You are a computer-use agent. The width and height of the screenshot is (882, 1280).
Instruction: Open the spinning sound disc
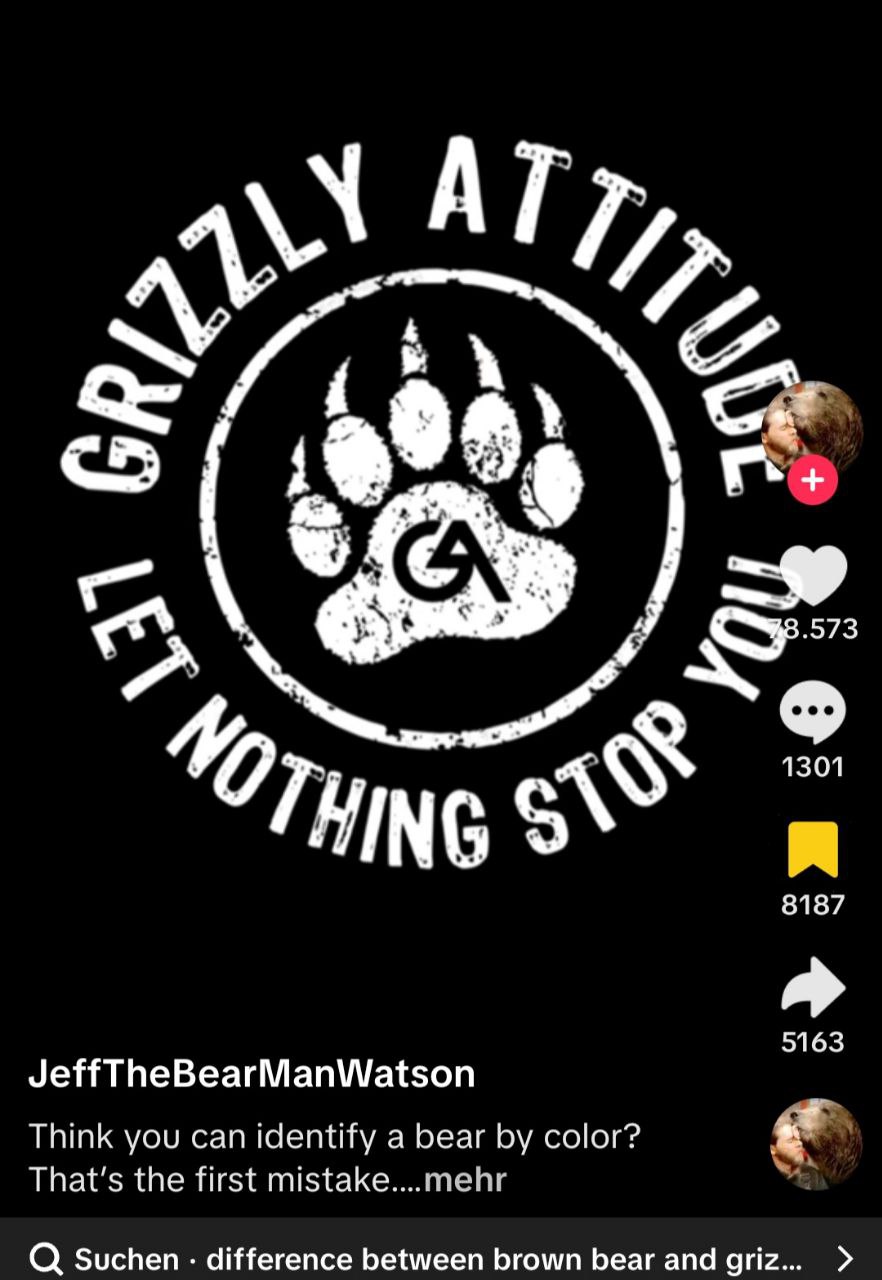click(x=816, y=1144)
